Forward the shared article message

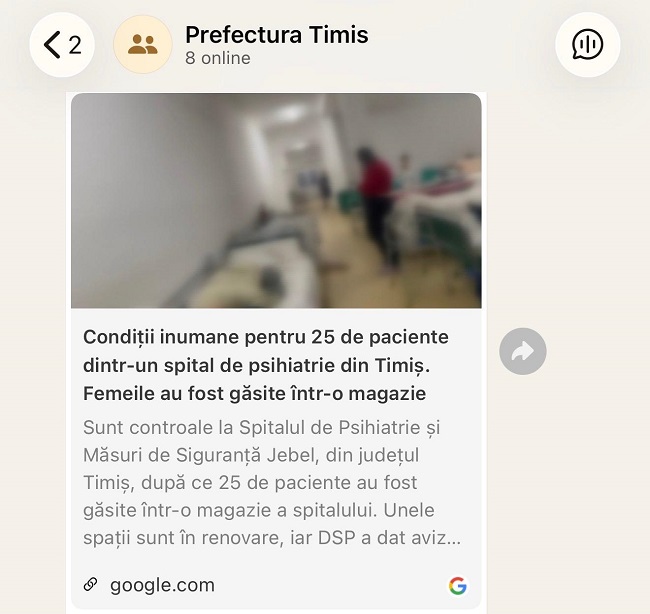pyautogui.click(x=522, y=351)
